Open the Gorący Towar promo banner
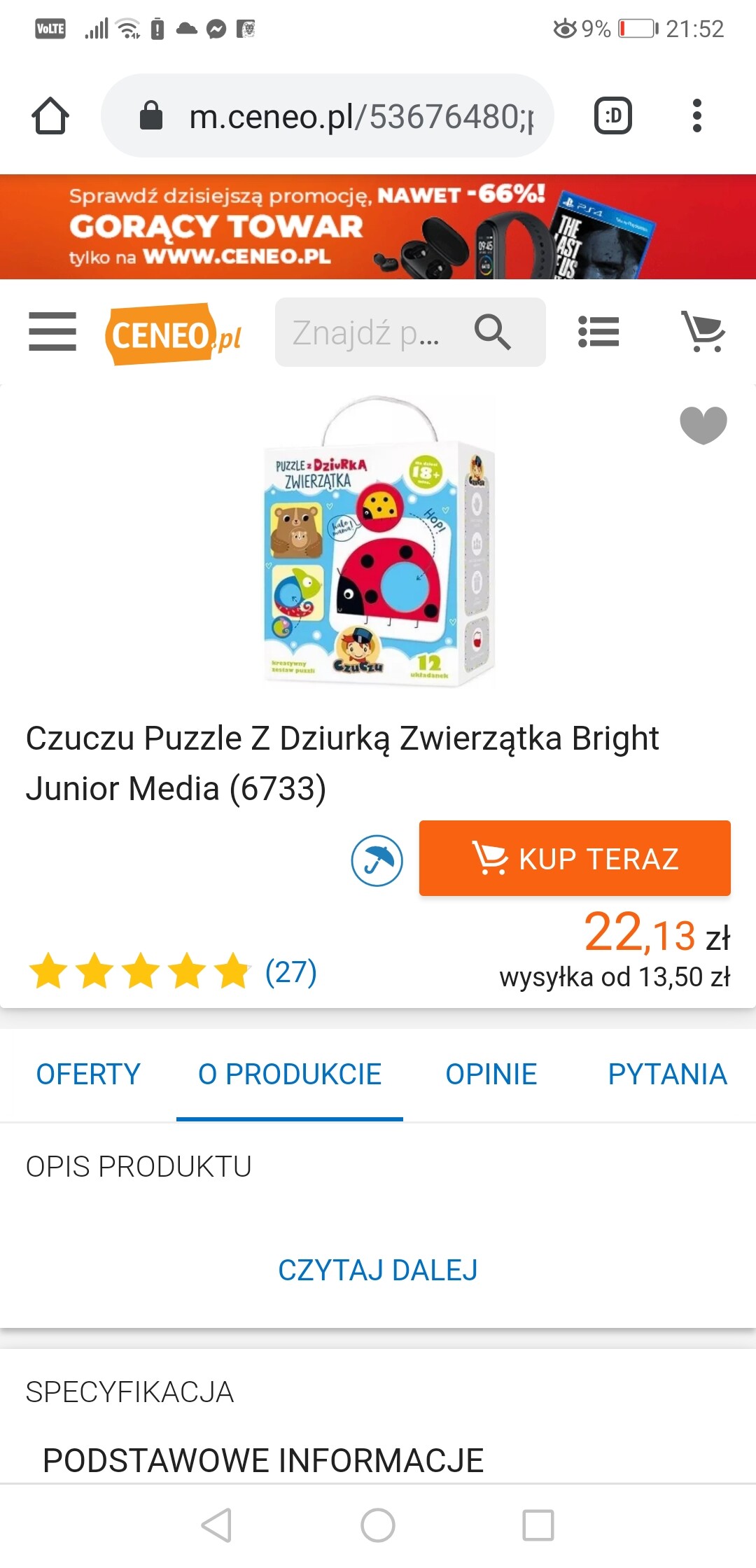The width and height of the screenshot is (756, 1568). tap(378, 227)
